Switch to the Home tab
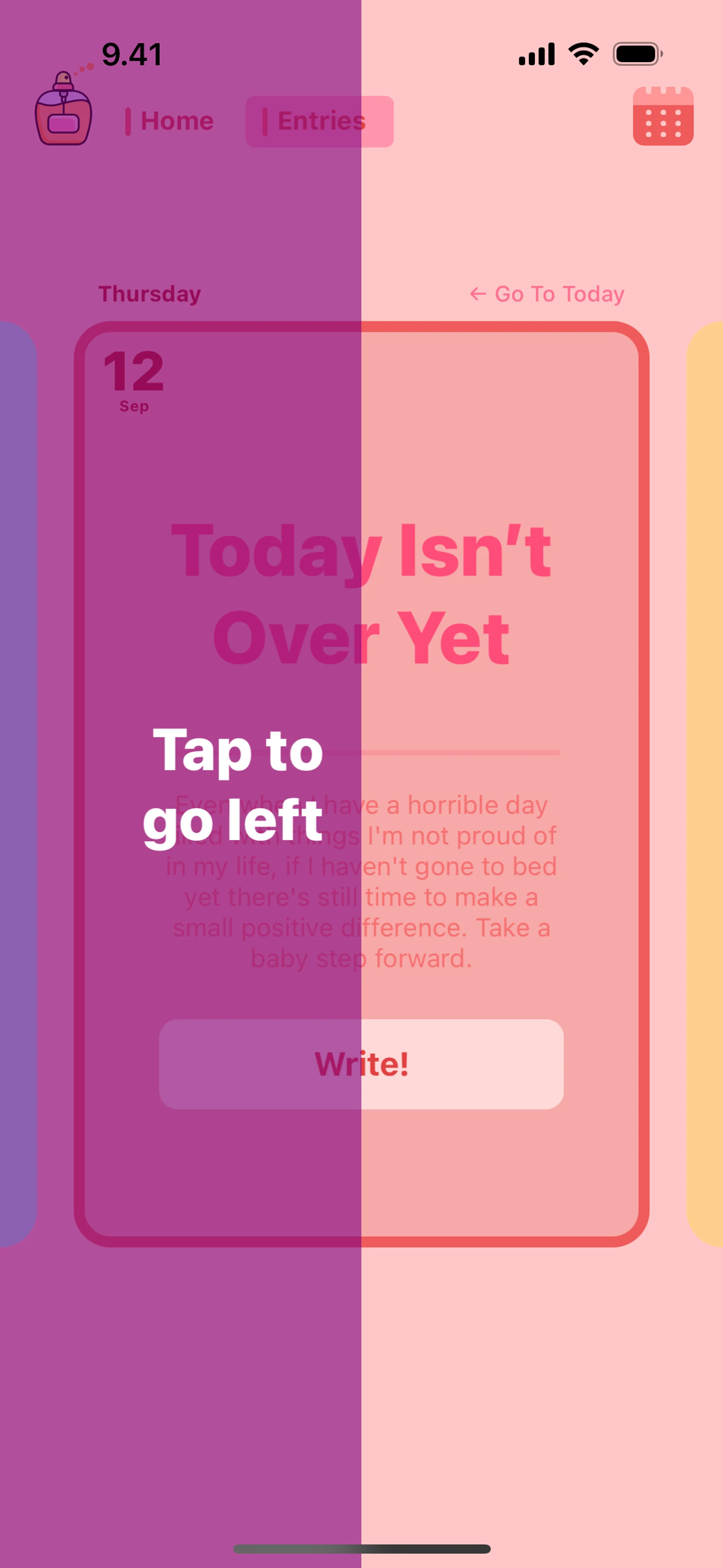 coord(170,121)
